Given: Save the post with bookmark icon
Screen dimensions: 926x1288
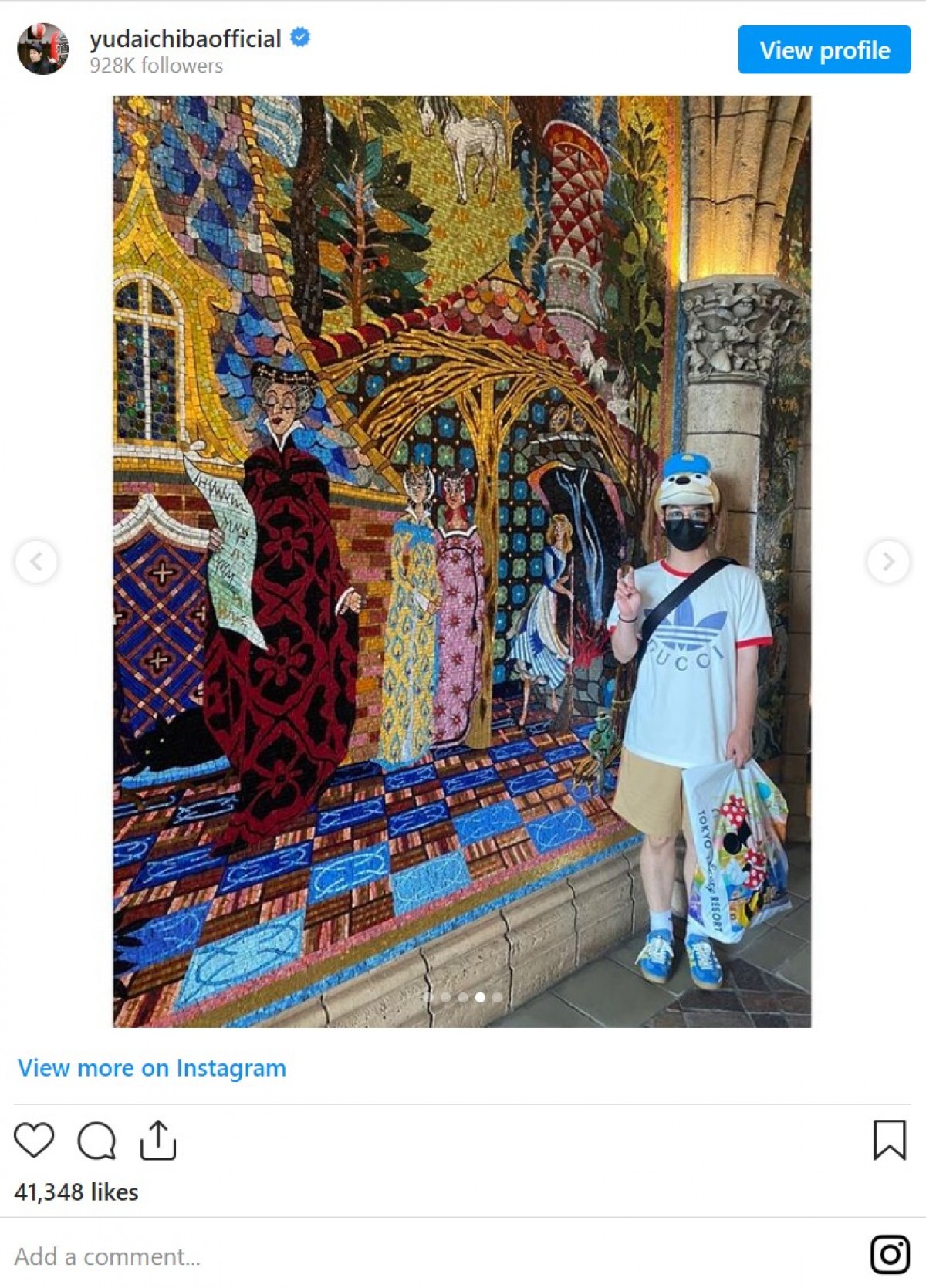Looking at the screenshot, I should (889, 1141).
